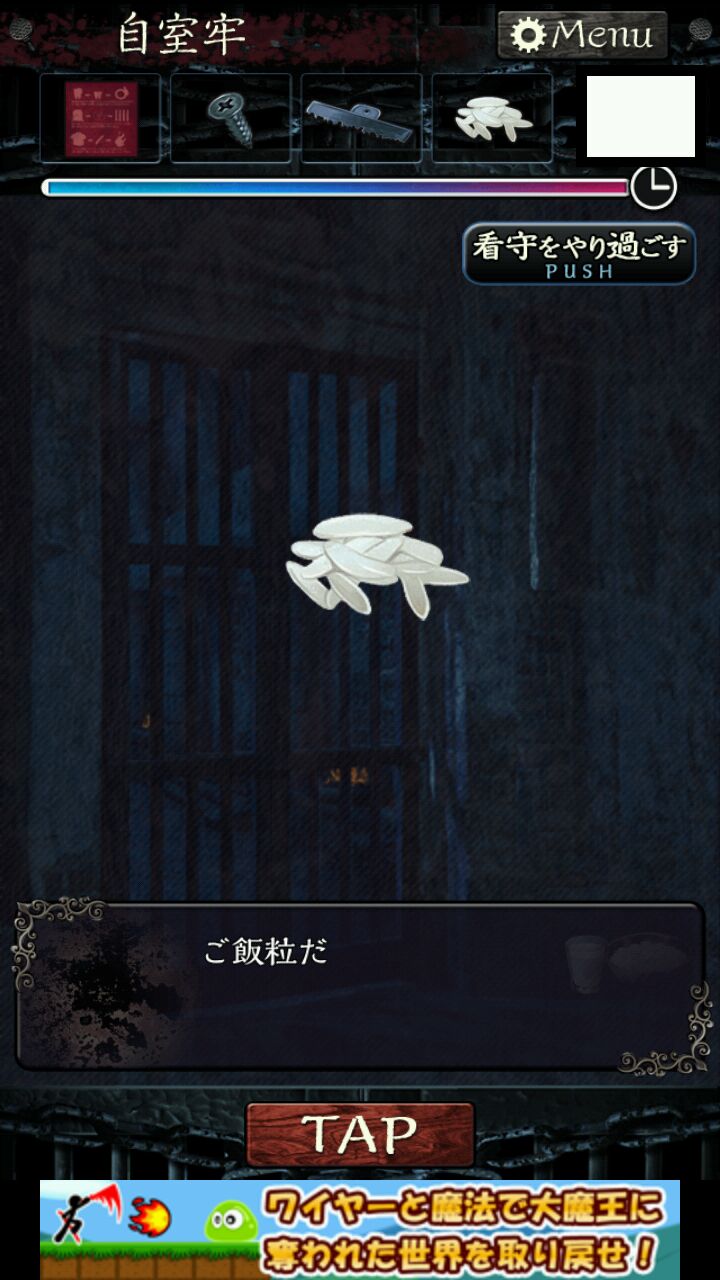Select the rice grains inventory item

[492, 118]
